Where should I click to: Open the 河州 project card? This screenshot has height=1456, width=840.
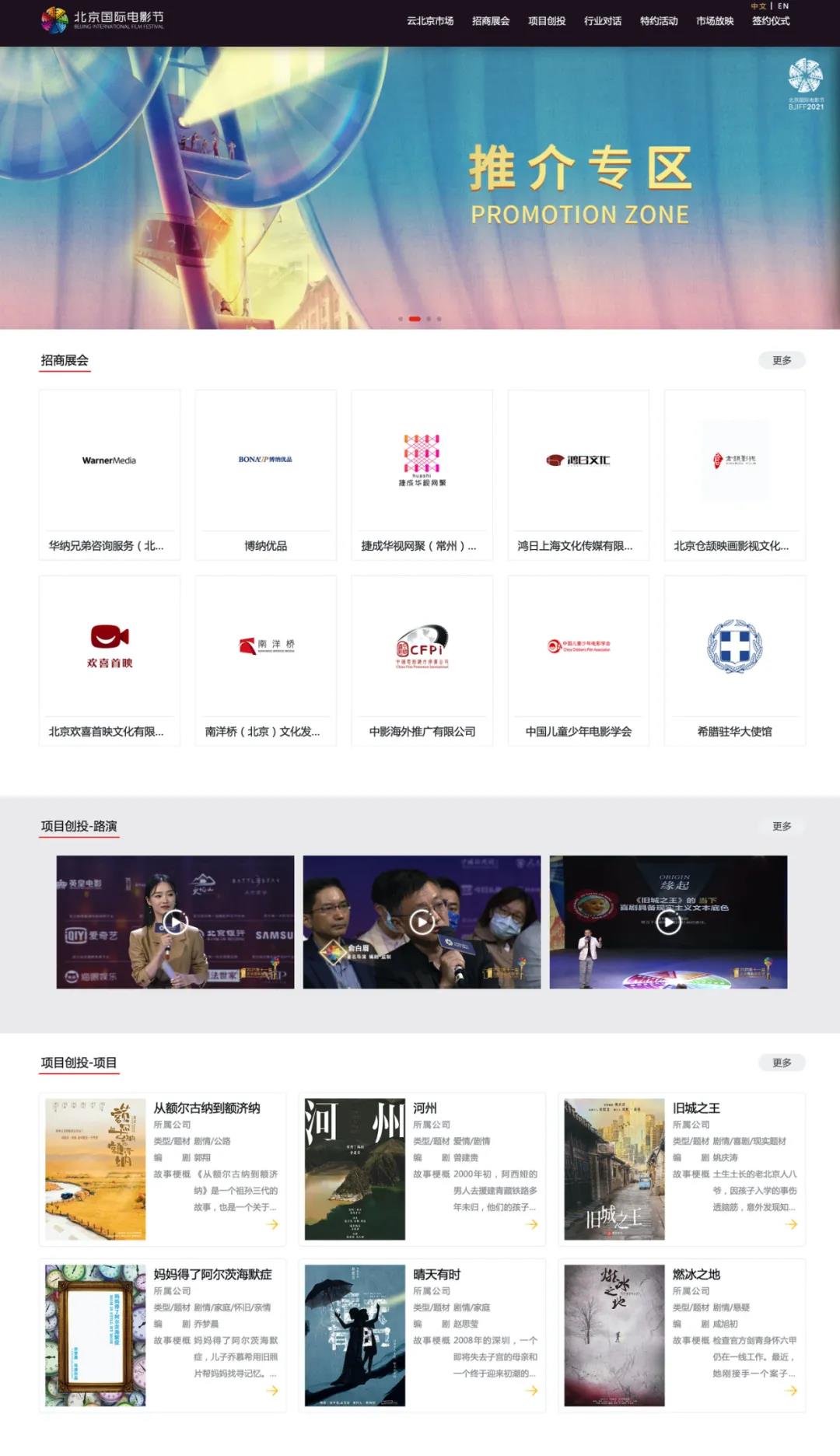pyautogui.click(x=422, y=1168)
